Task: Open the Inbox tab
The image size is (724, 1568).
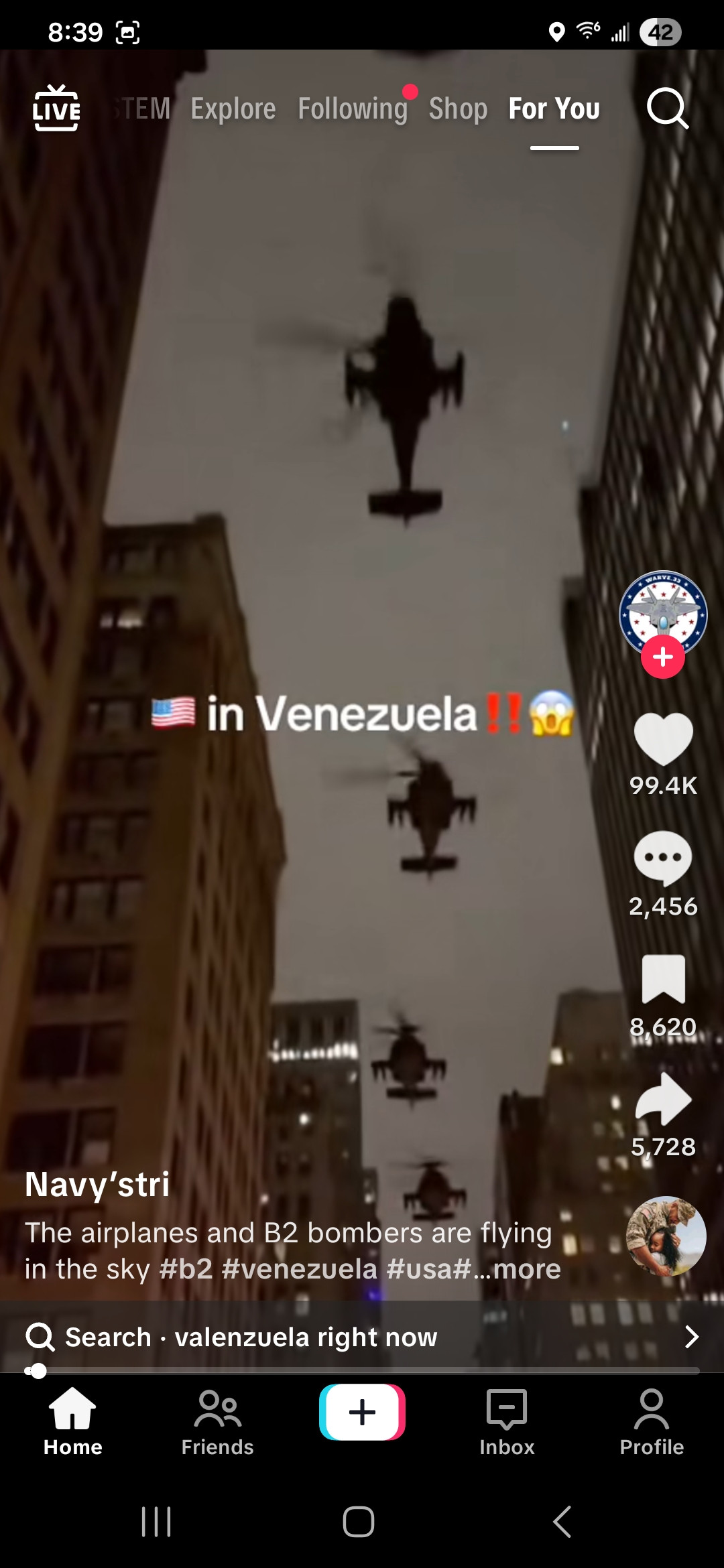Action: [x=507, y=1422]
